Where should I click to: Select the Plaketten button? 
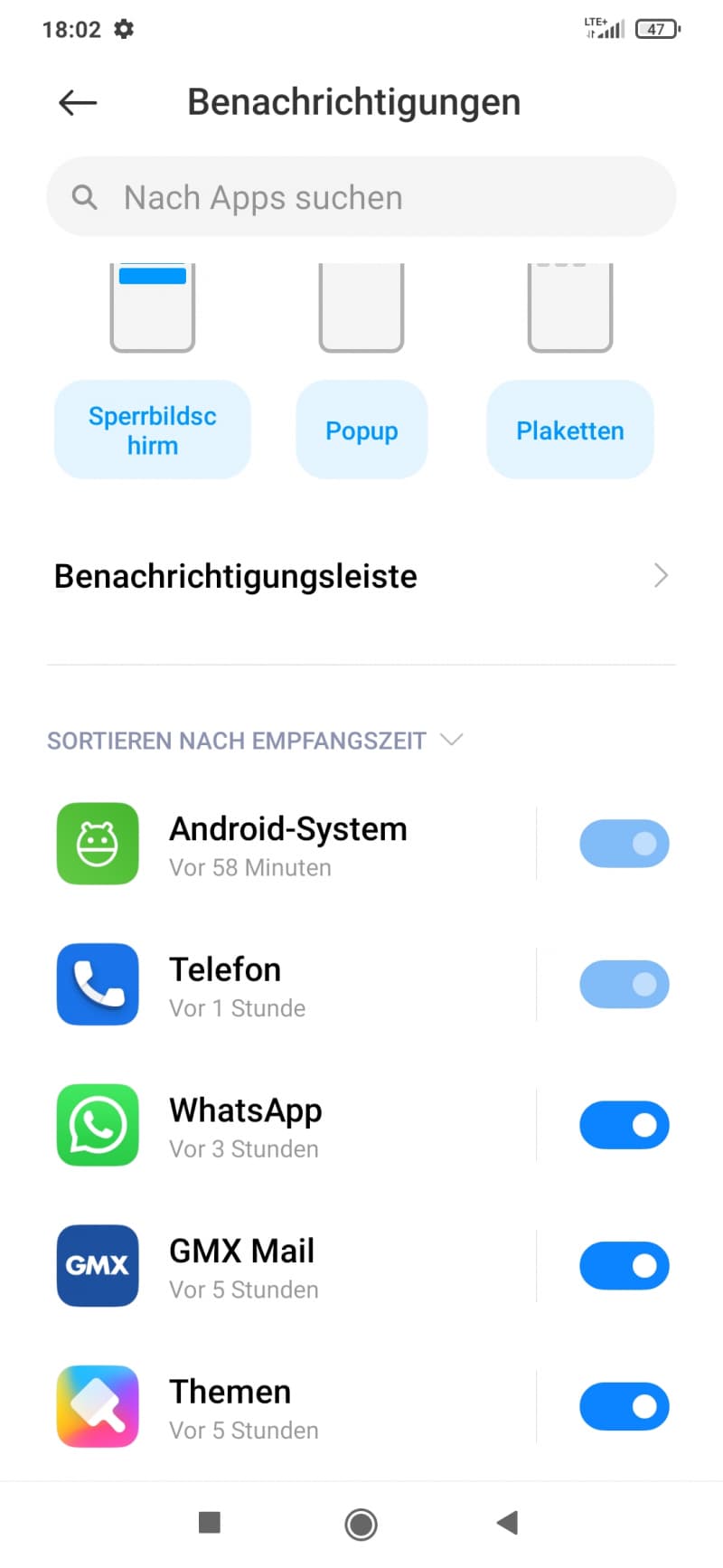(570, 430)
